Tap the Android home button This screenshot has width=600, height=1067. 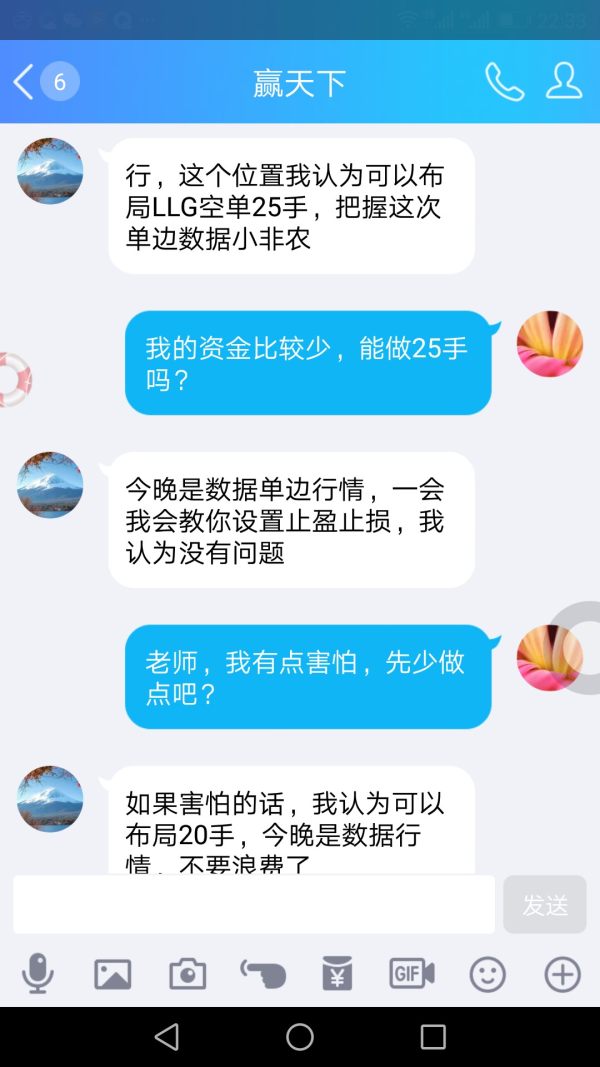[300, 1037]
